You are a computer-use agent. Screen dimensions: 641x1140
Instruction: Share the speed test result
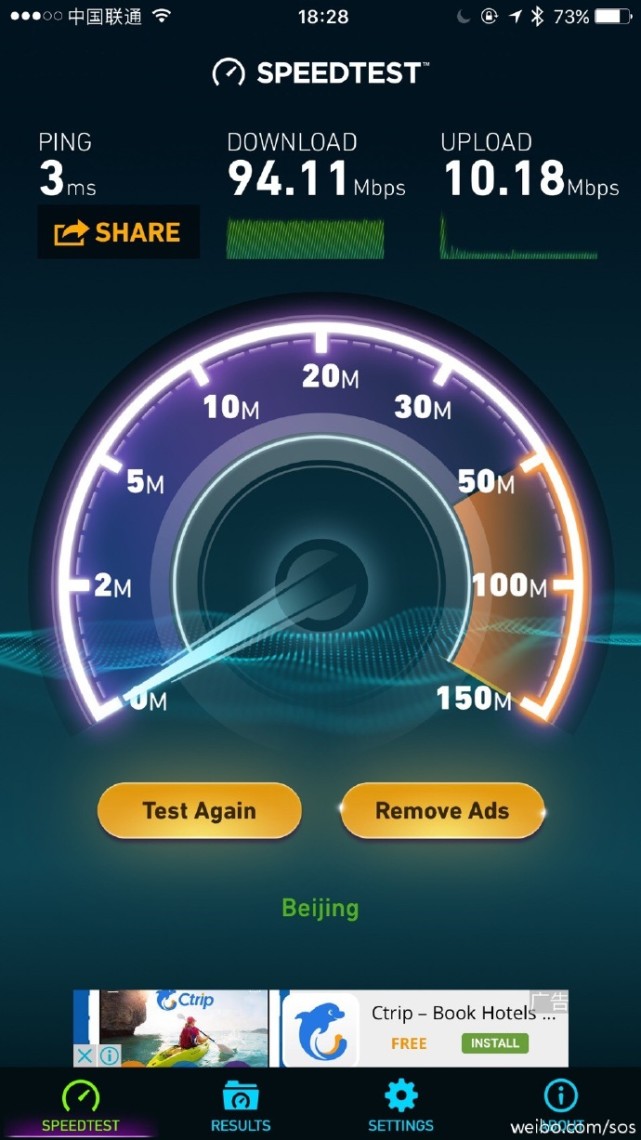118,232
